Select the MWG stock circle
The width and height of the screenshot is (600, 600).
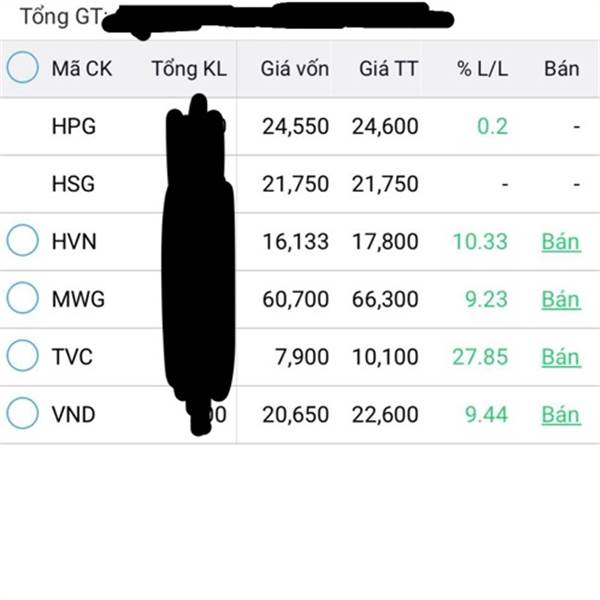[x=21, y=298]
